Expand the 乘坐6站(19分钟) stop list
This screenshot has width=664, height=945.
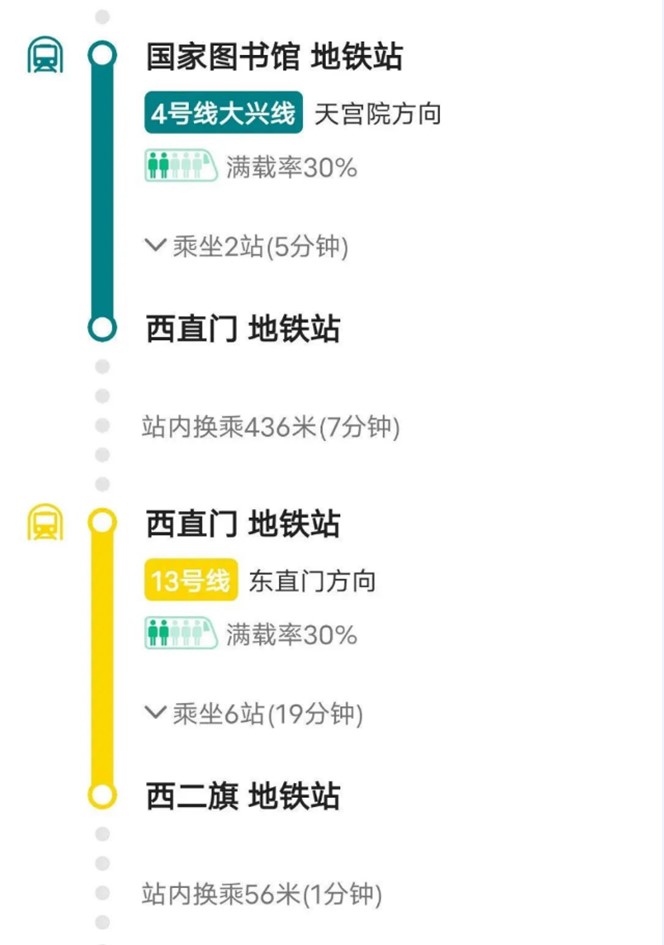(x=253, y=714)
